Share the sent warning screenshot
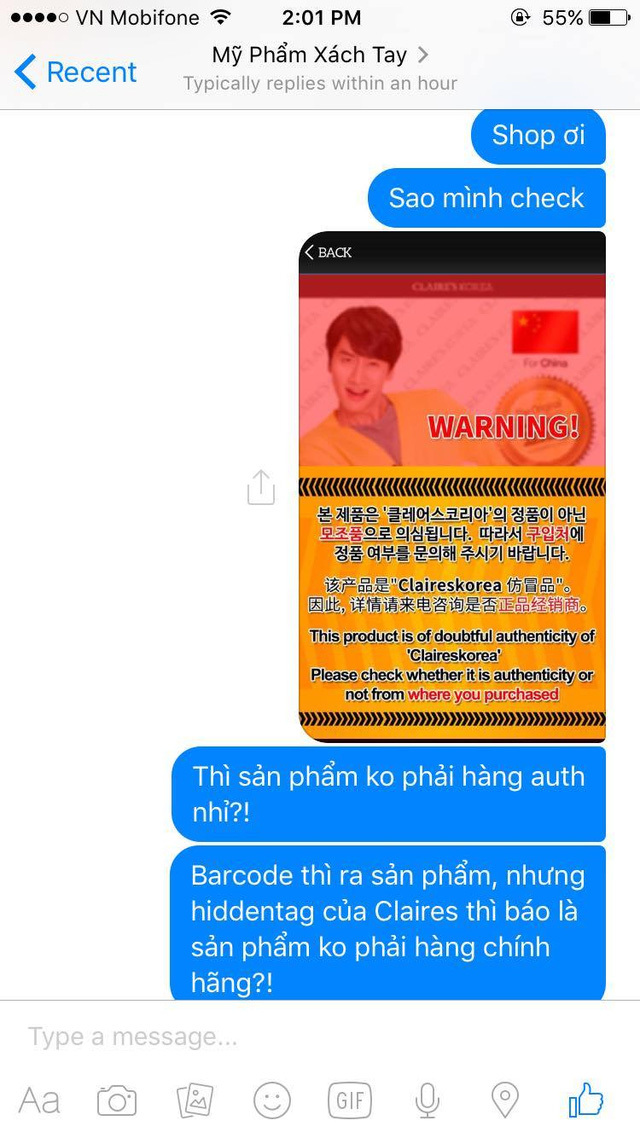The image size is (640, 1138). 260,487
